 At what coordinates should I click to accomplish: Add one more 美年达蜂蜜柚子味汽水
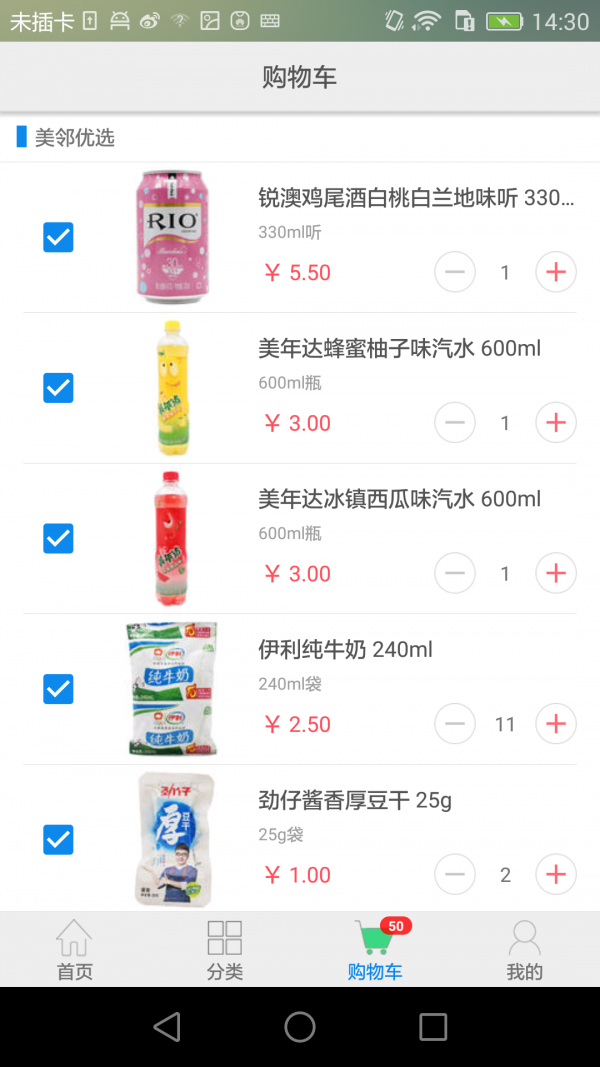point(556,423)
